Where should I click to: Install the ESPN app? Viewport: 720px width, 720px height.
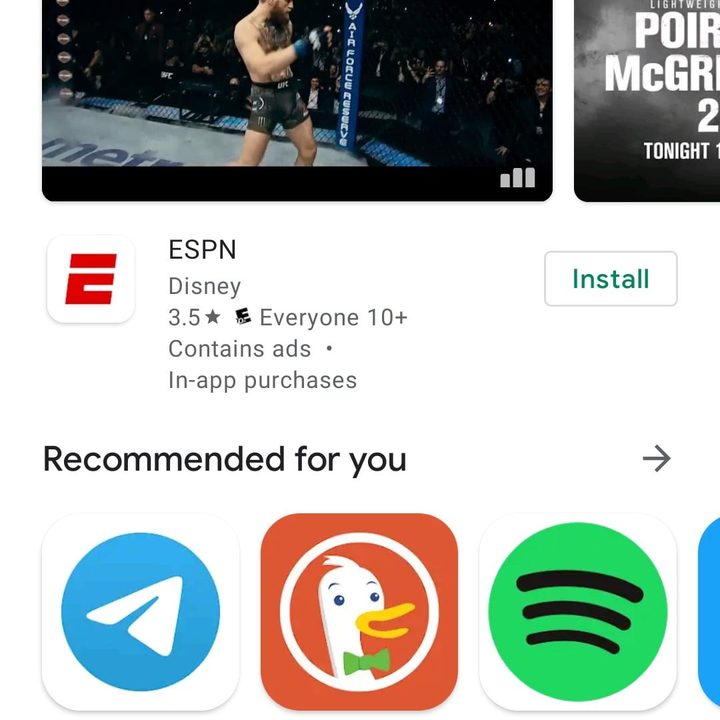(610, 279)
